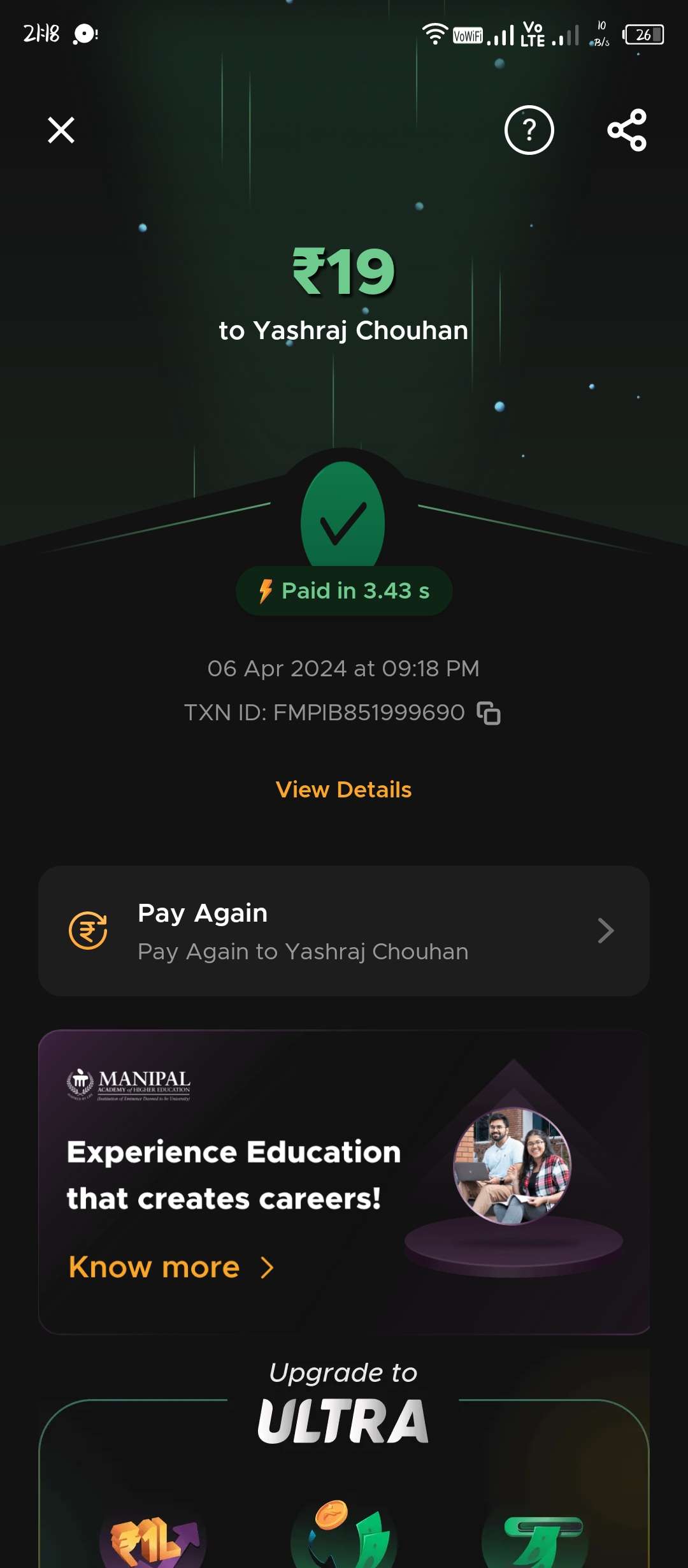Open View Details link
This screenshot has width=688, height=1568.
pos(344,790)
